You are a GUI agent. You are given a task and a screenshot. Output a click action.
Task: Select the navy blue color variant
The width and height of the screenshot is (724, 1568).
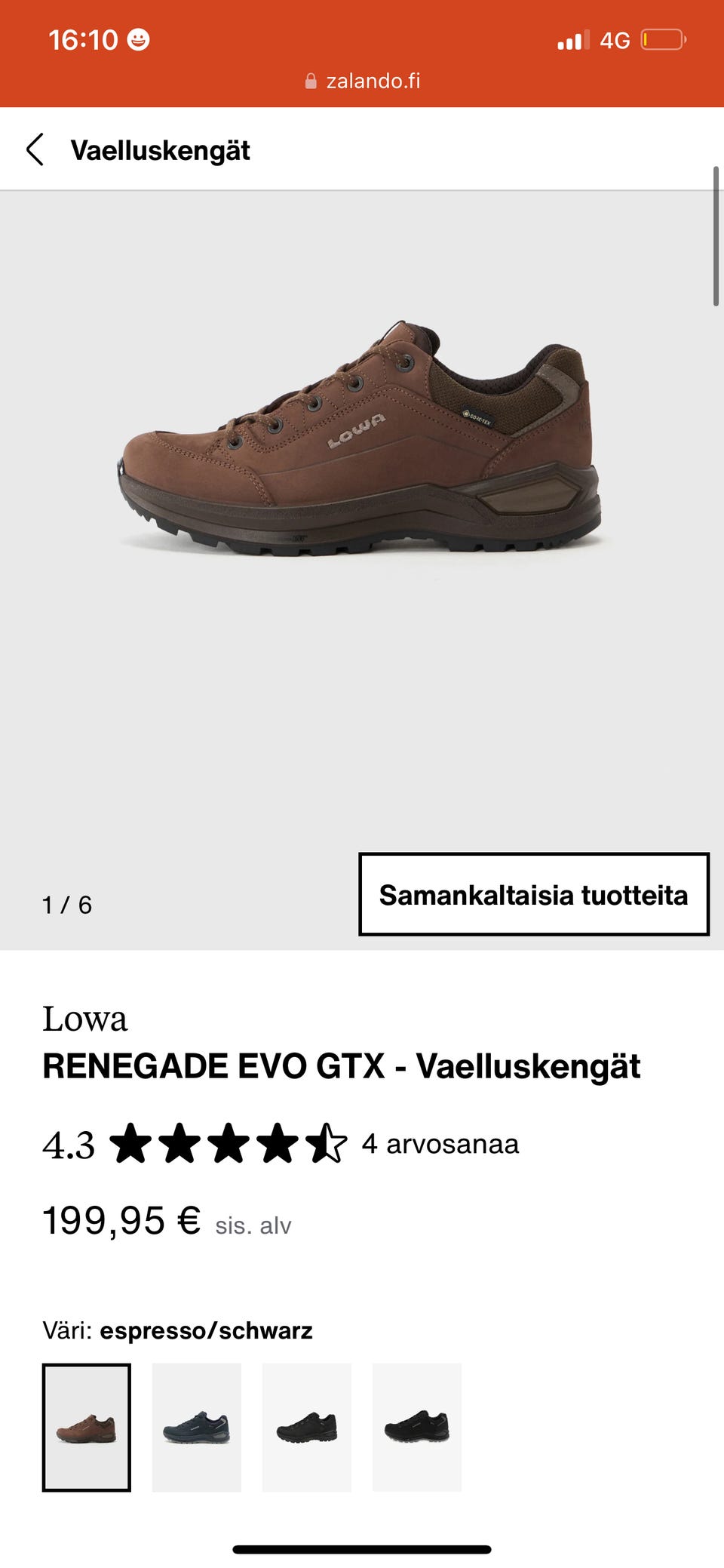[x=196, y=1427]
